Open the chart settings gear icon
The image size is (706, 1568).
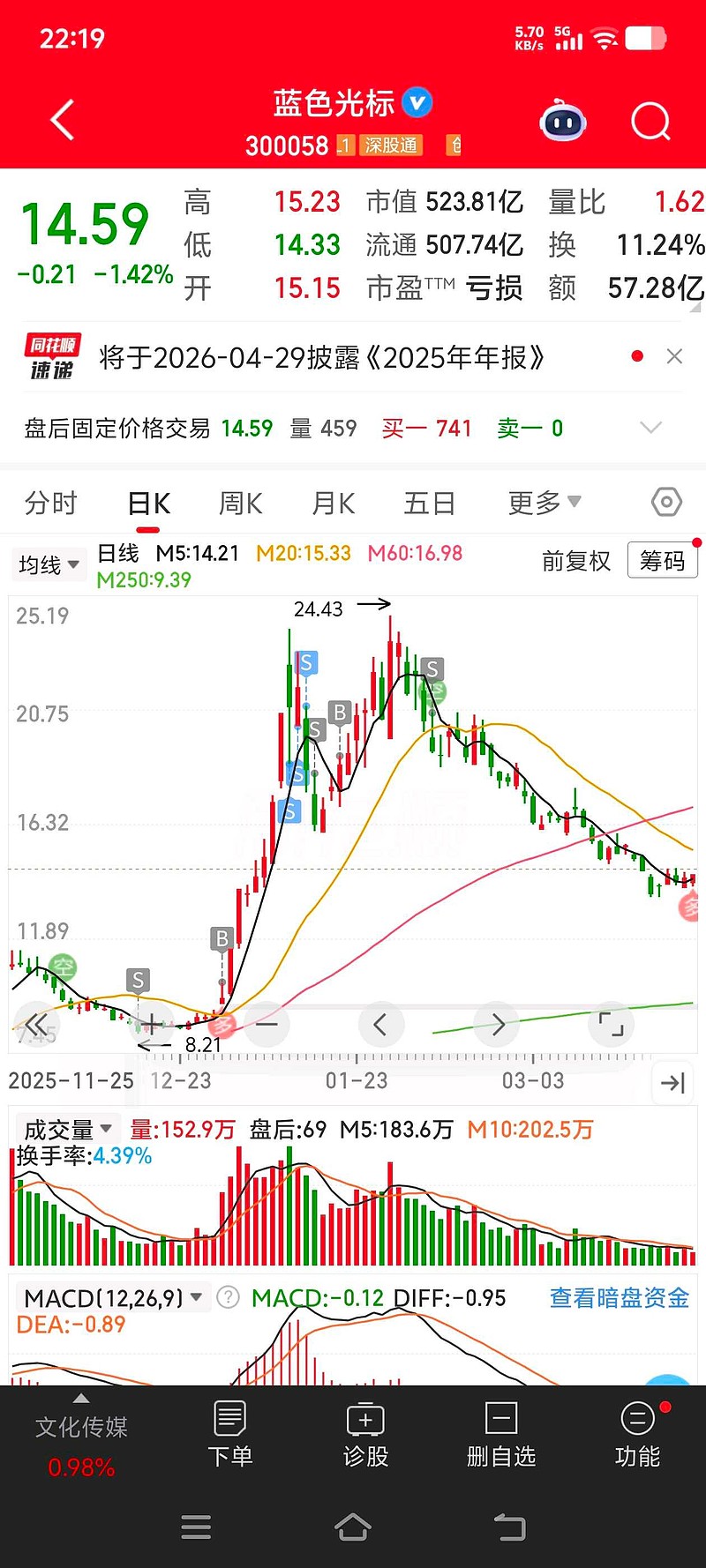click(667, 502)
